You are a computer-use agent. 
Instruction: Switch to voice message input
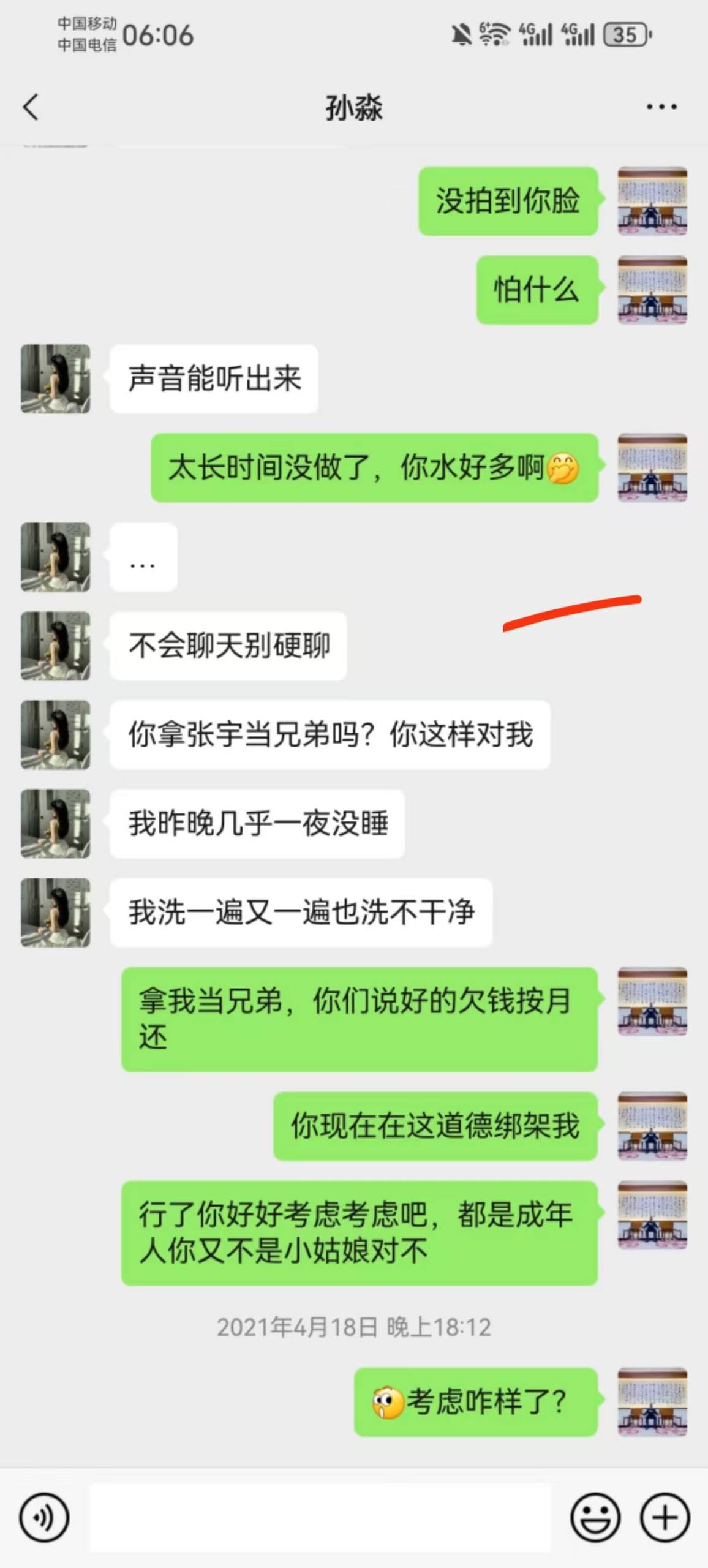click(44, 1518)
